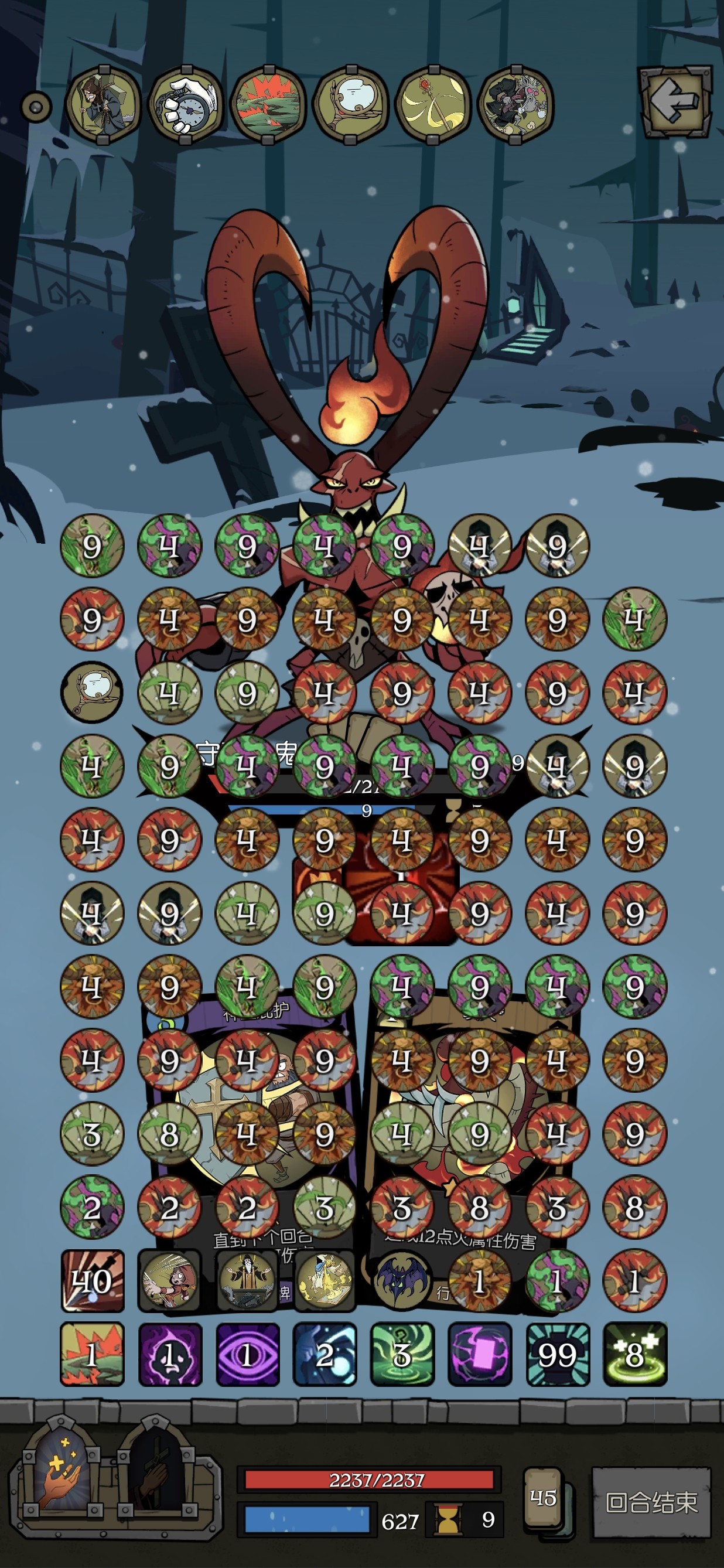Tap the back arrow button

(675, 101)
